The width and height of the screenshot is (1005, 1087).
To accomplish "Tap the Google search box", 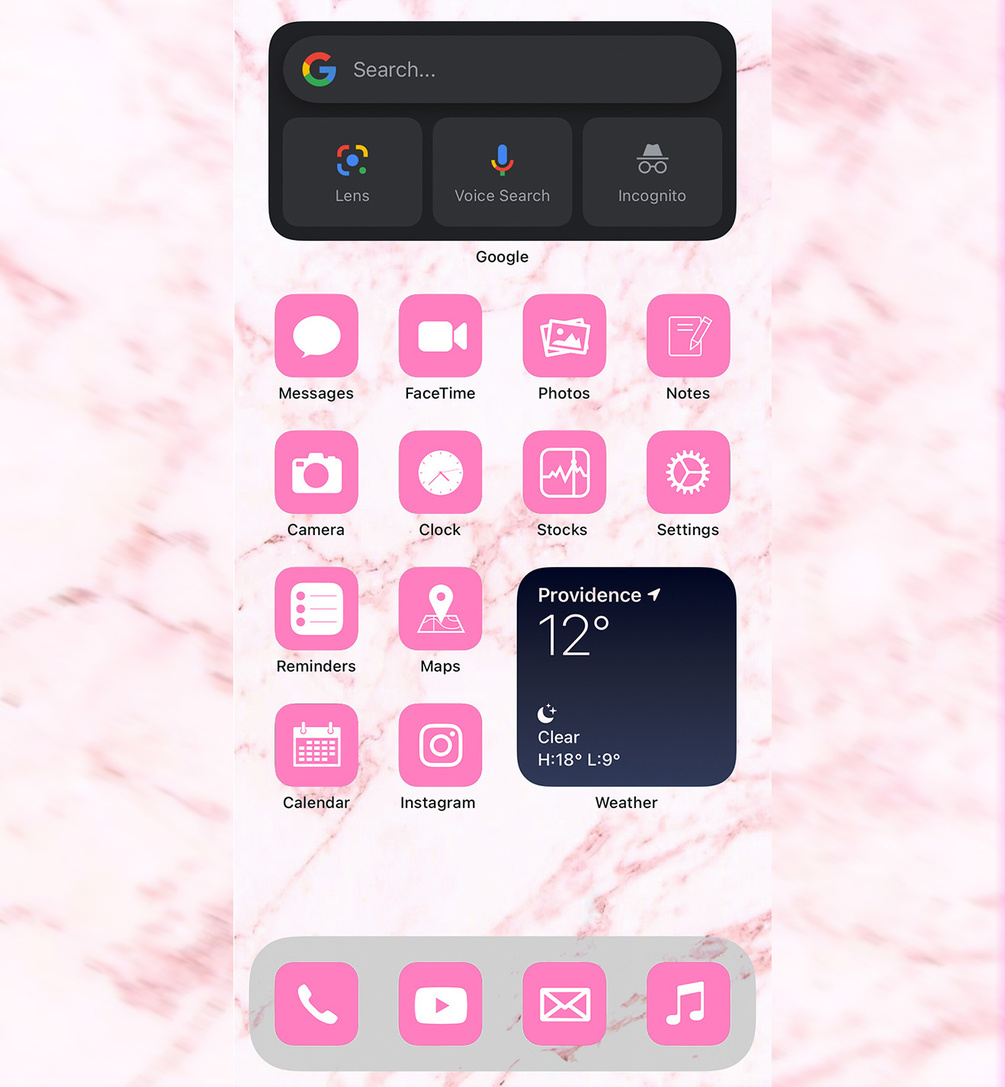I will [x=502, y=70].
